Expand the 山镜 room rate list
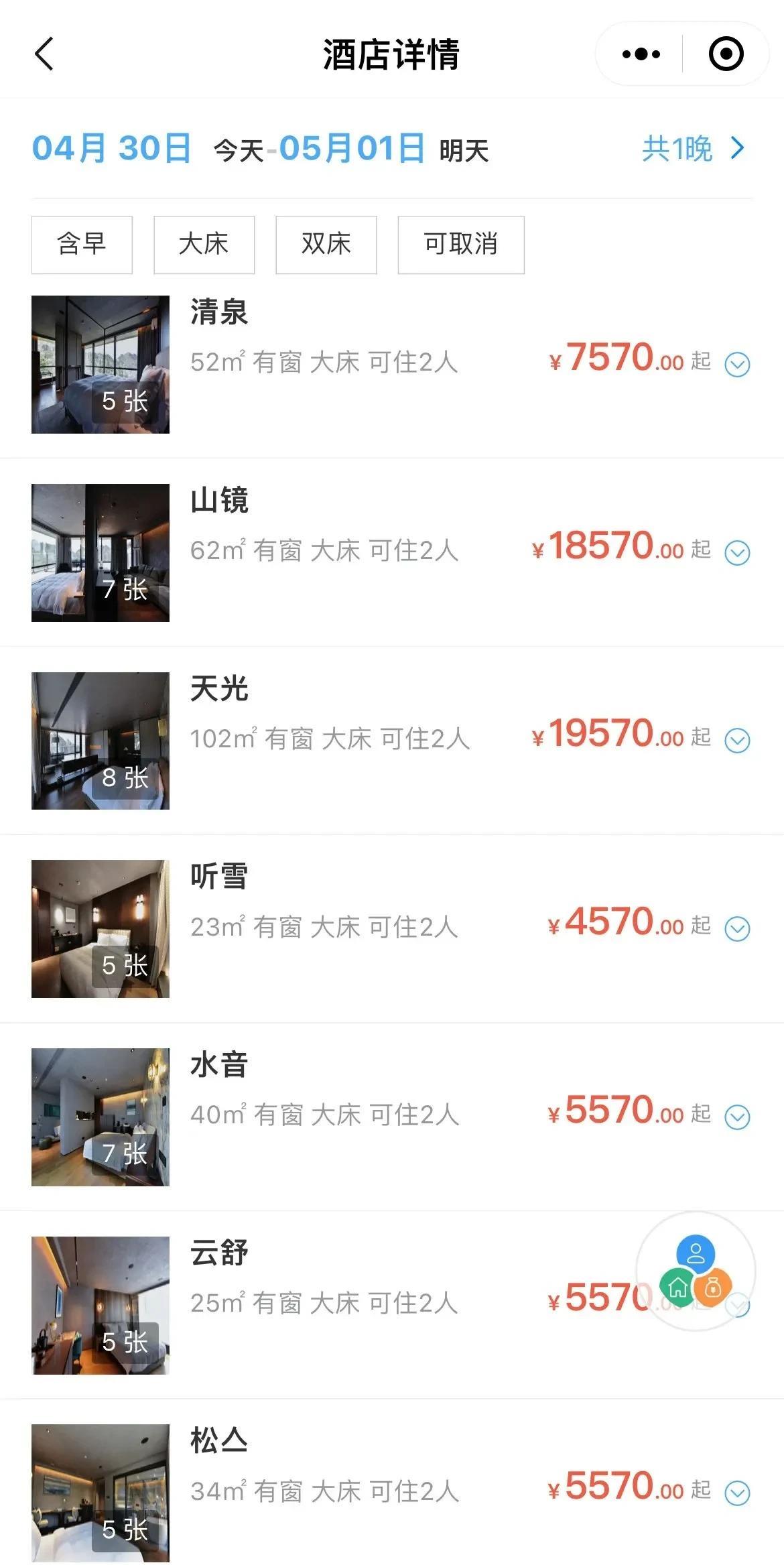The width and height of the screenshot is (784, 1565). 737,553
